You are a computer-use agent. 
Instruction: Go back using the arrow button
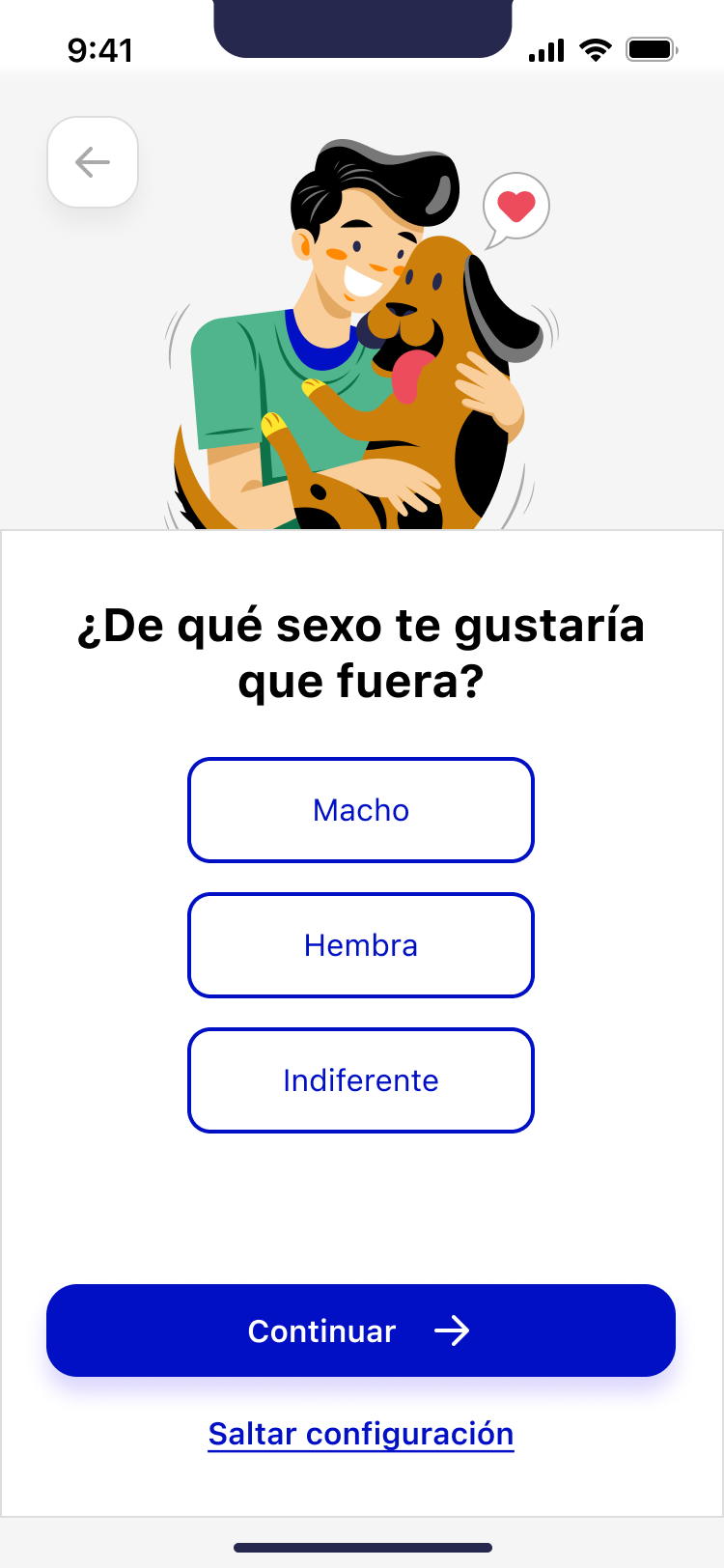coord(93,162)
